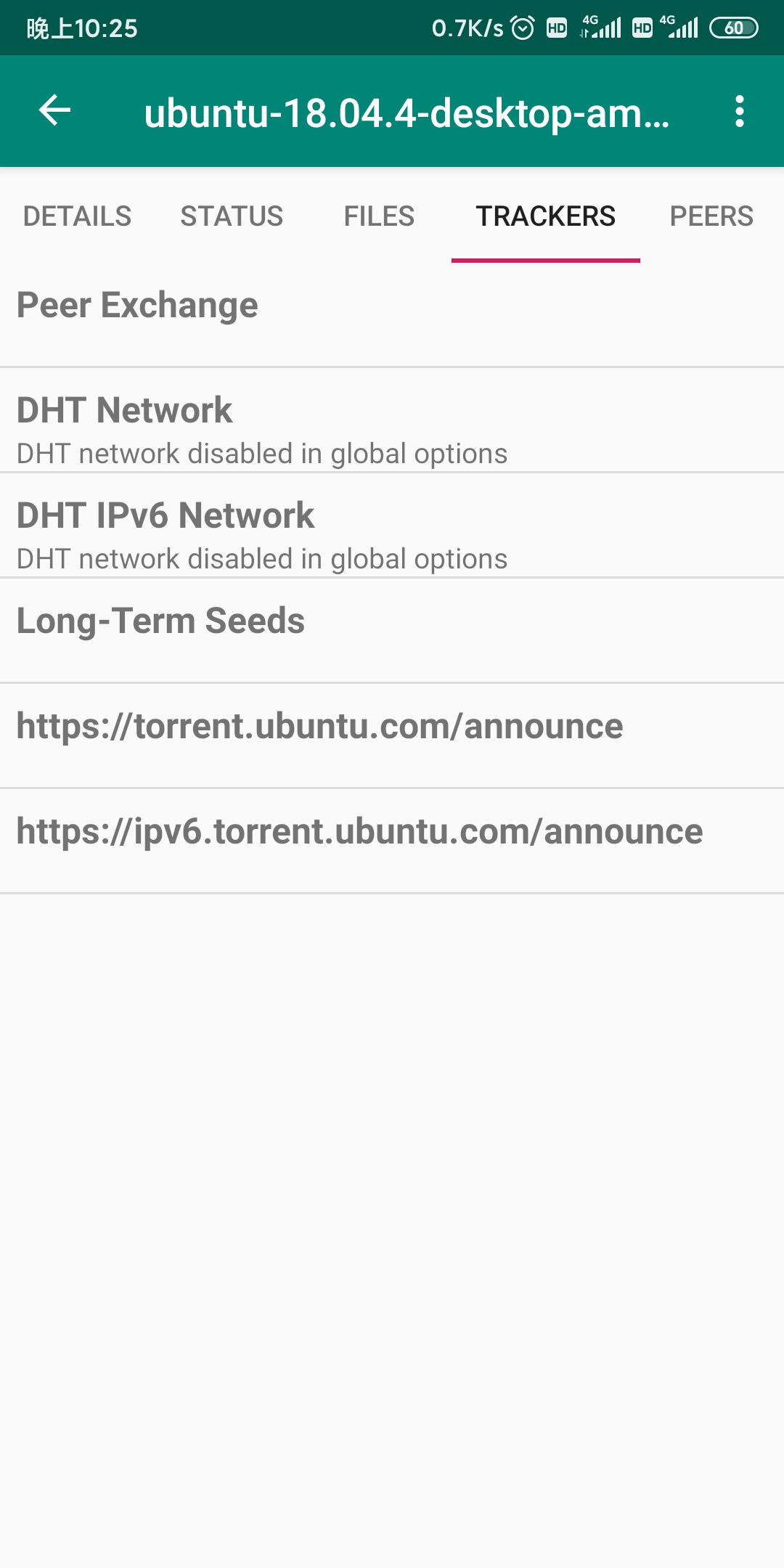This screenshot has width=784, height=1568.
Task: Open the FILES tab
Action: (379, 216)
